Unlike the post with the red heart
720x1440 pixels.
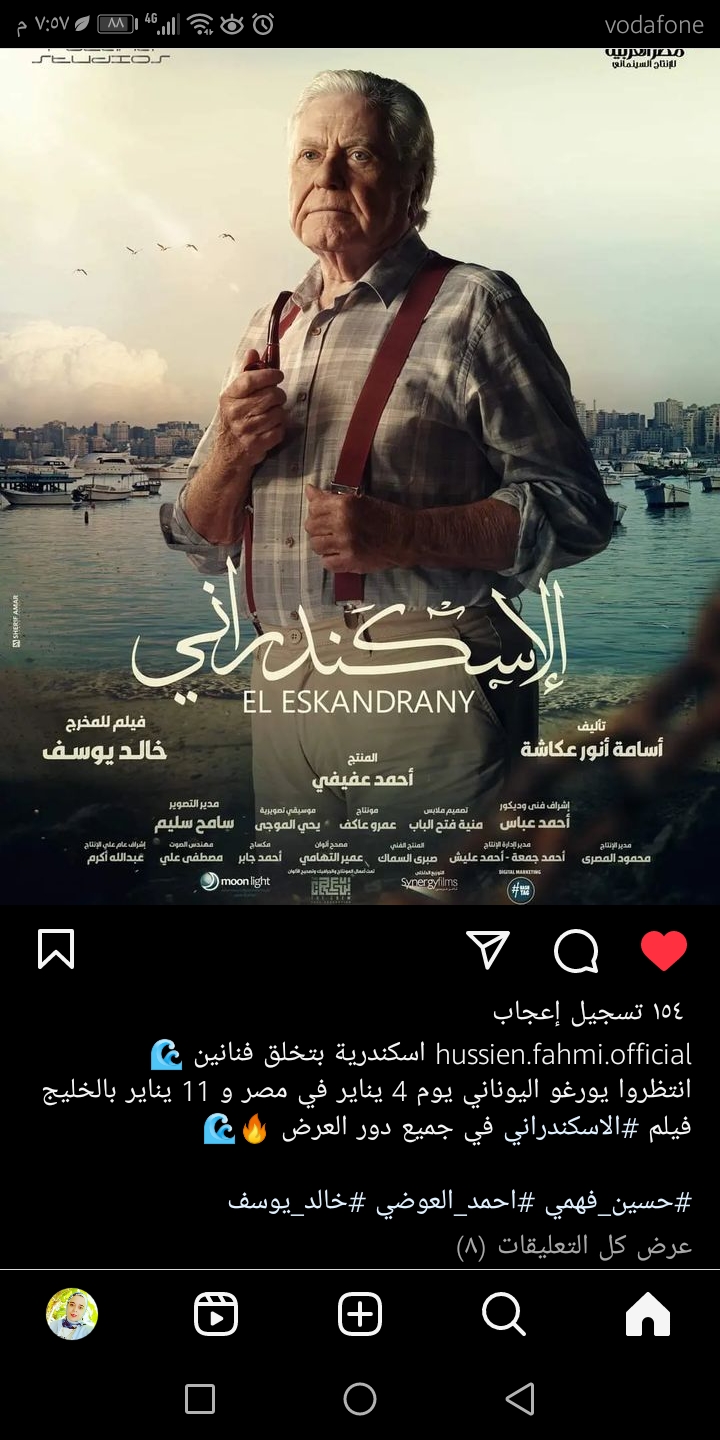(x=664, y=950)
